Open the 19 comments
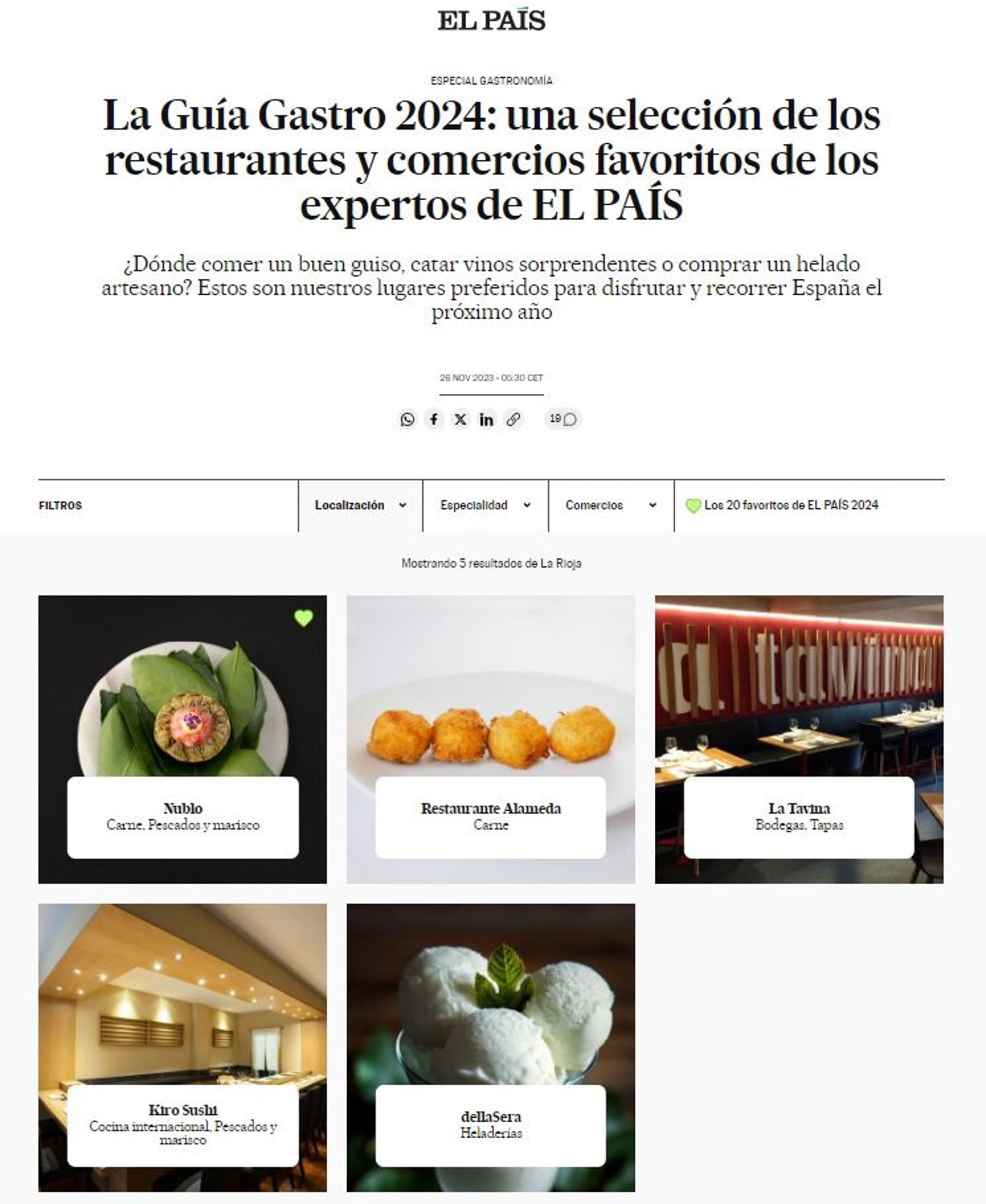Image resolution: width=986 pixels, height=1204 pixels. click(x=562, y=419)
